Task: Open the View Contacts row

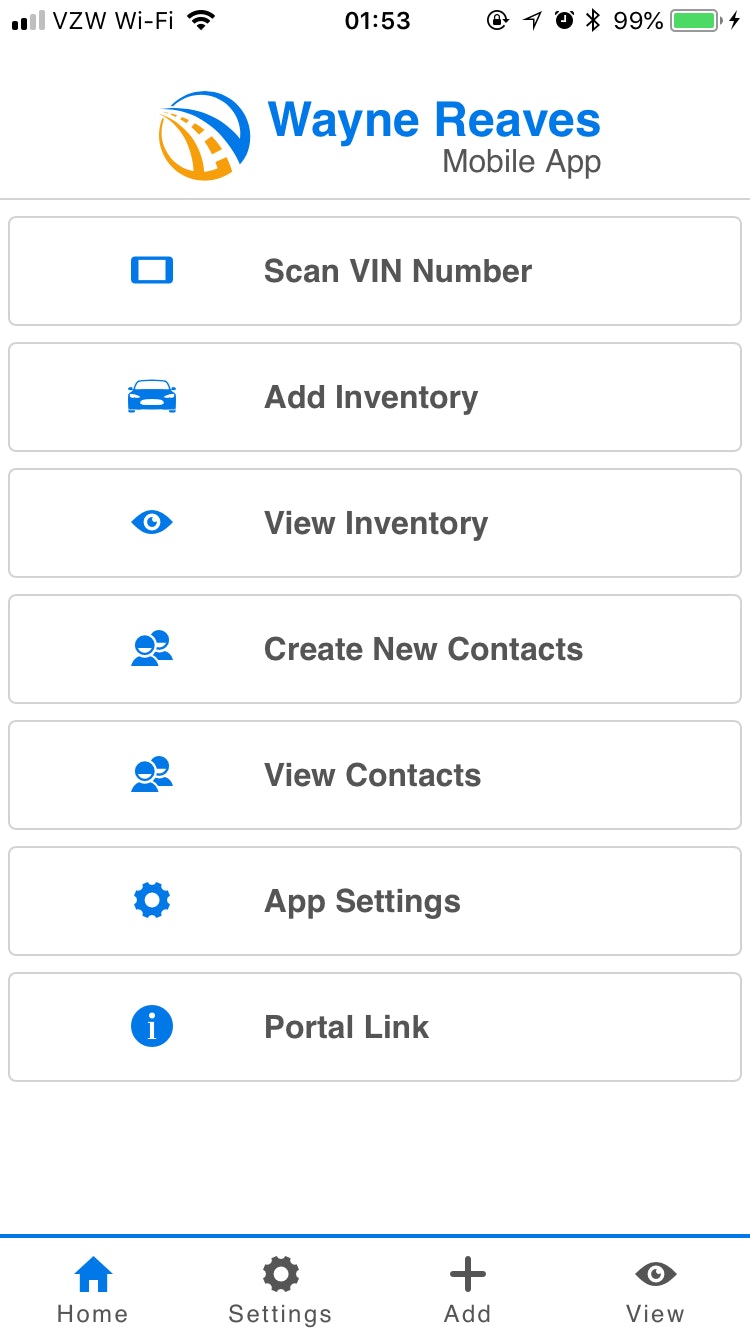Action: [375, 775]
